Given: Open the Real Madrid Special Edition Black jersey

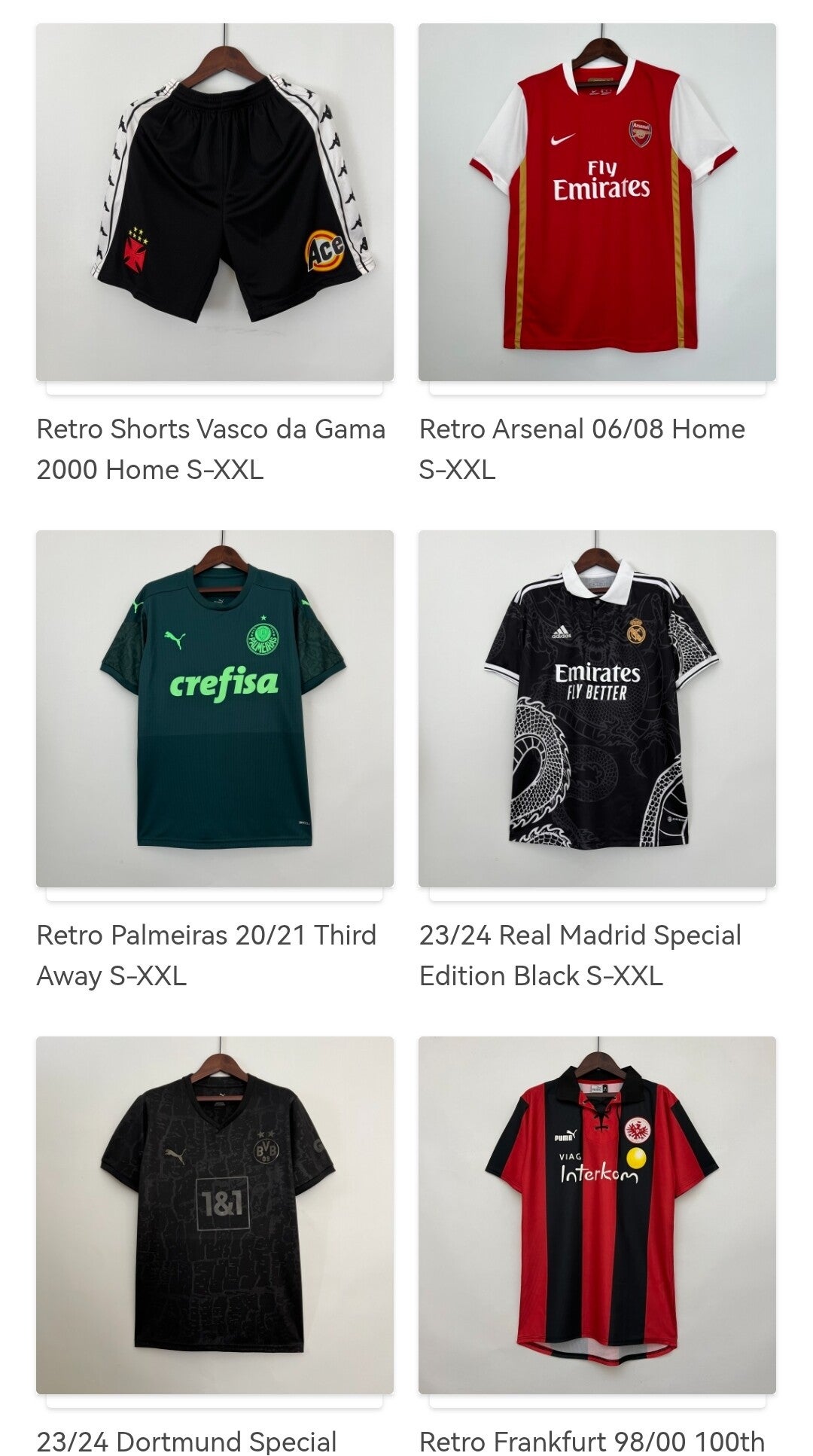Looking at the screenshot, I should pyautogui.click(x=597, y=709).
